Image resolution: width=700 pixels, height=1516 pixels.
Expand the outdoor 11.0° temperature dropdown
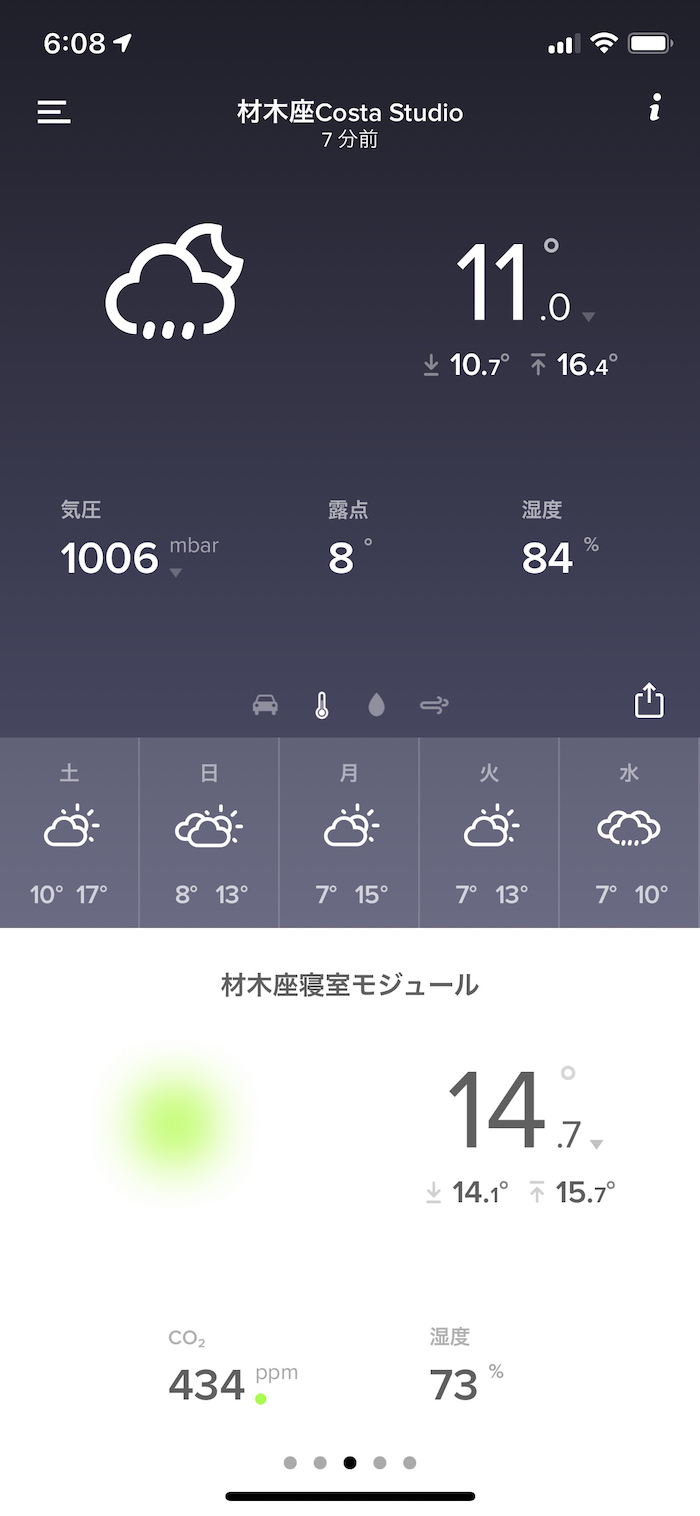coord(588,317)
